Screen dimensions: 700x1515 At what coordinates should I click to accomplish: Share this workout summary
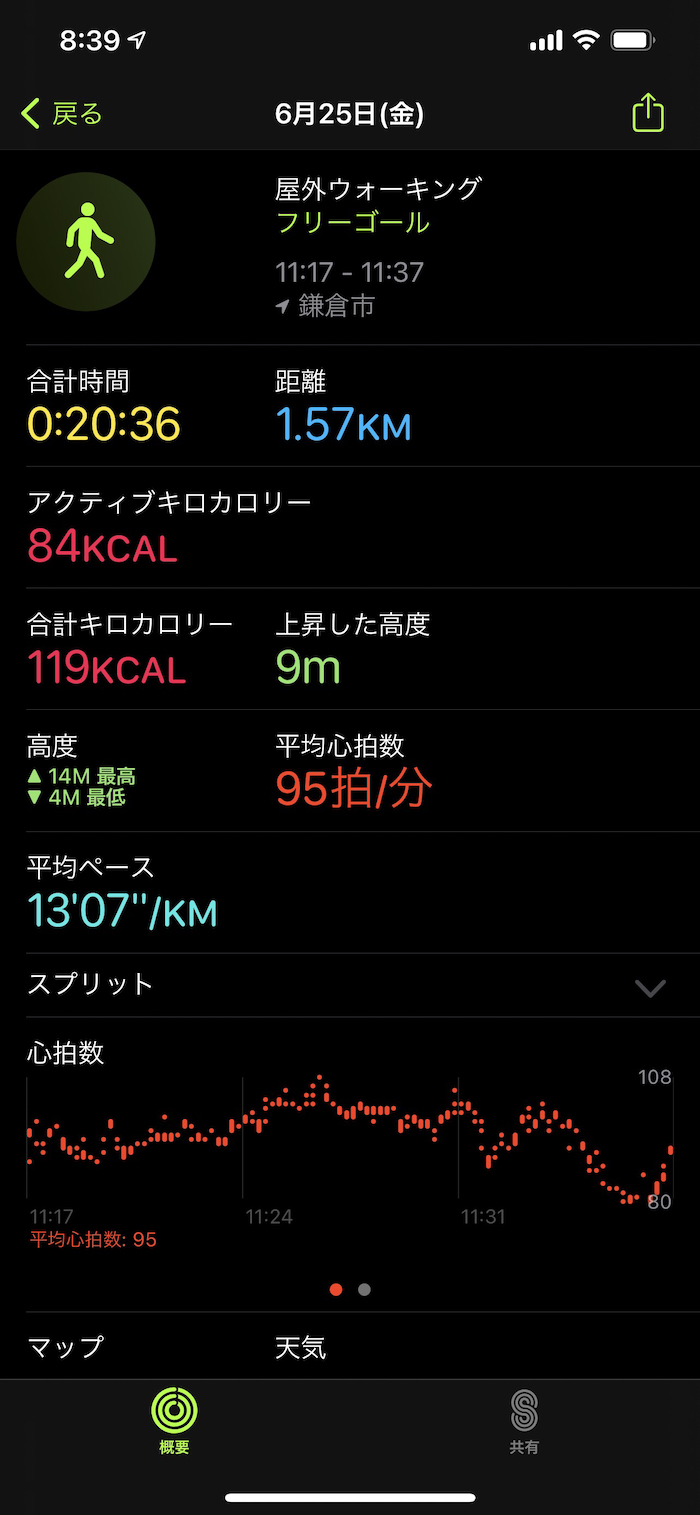pyautogui.click(x=648, y=112)
